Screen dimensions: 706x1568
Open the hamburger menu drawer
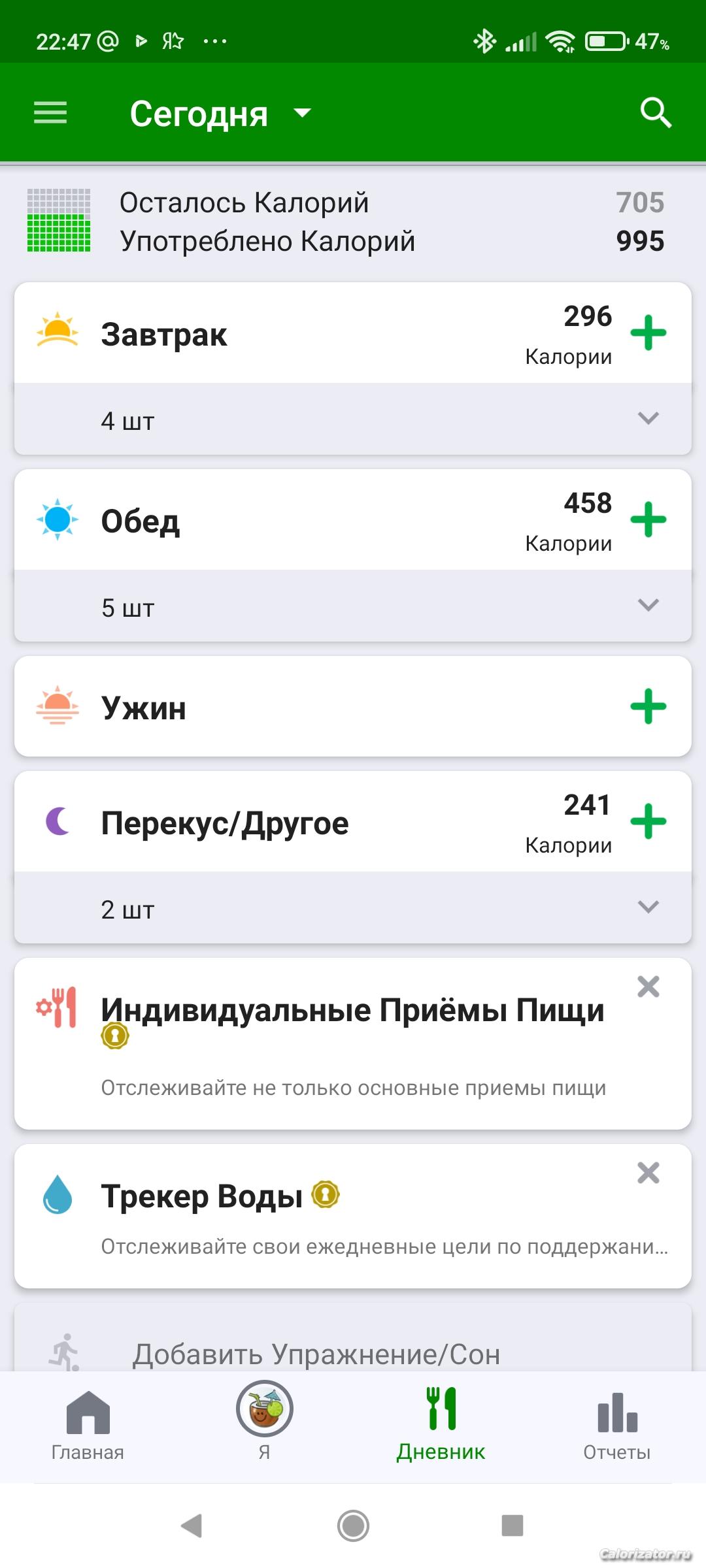point(50,113)
